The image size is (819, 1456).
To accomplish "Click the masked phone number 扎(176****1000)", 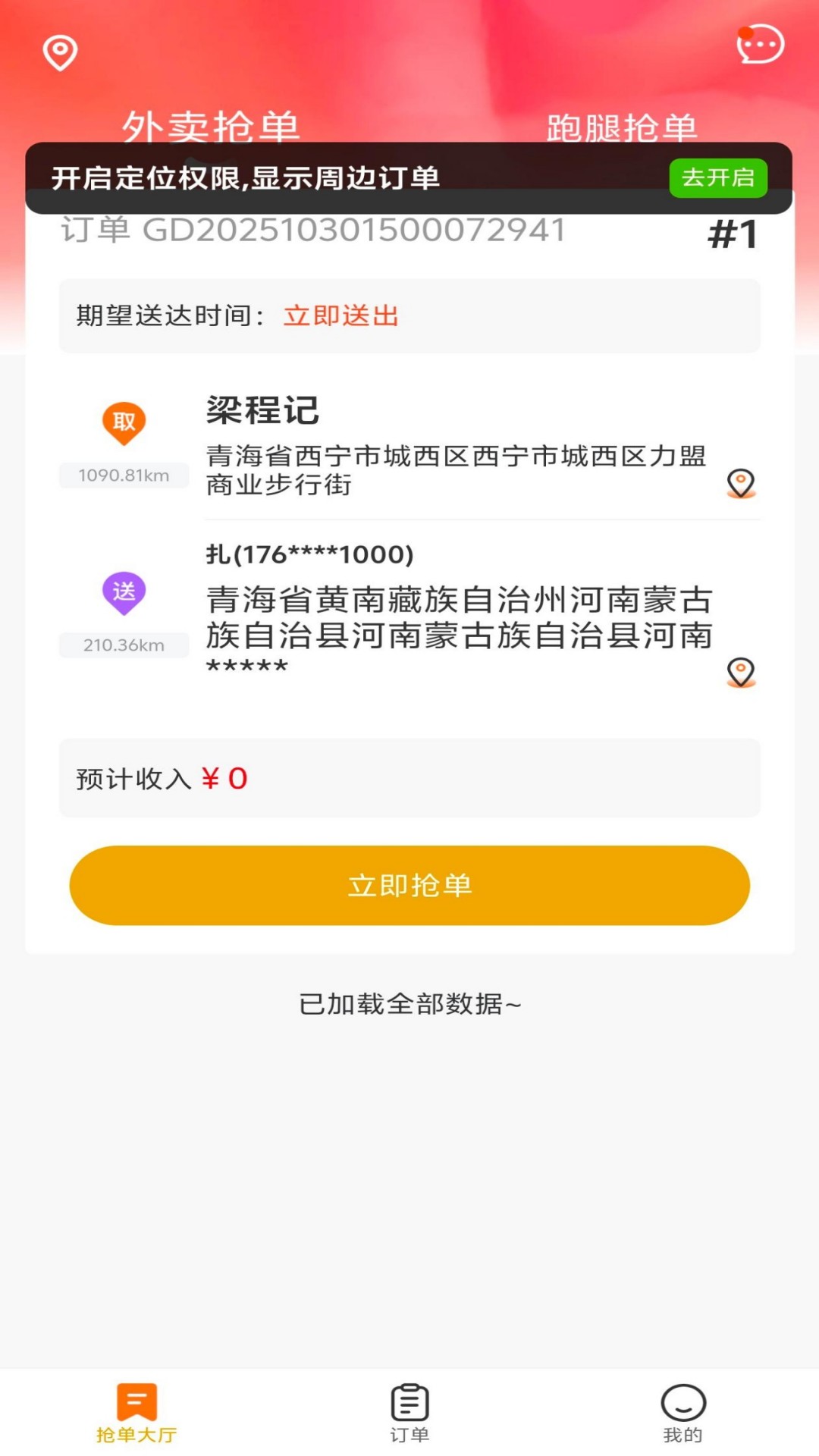I will pos(309,556).
